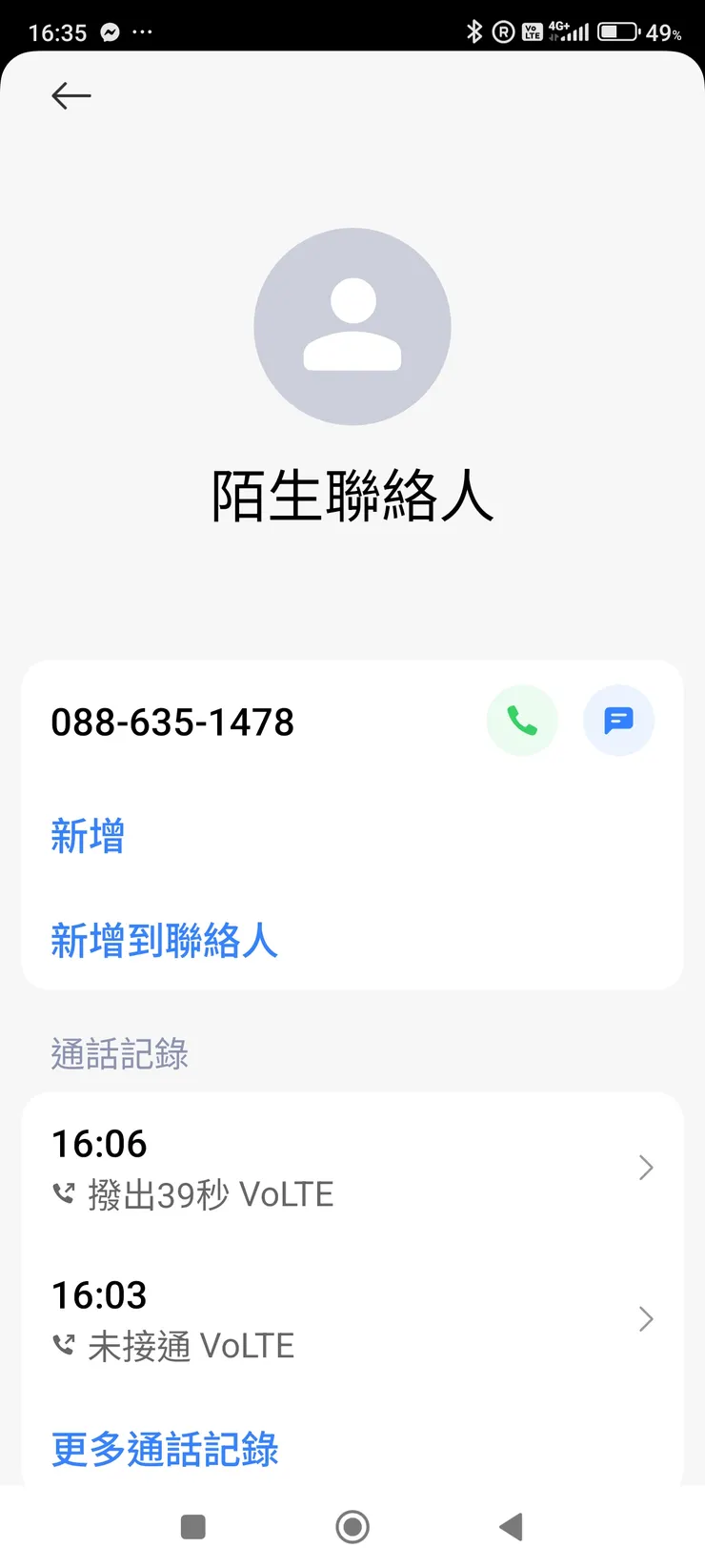Tap the ellipsis indicator in the status bar
The width and height of the screenshot is (705, 1568).
(143, 31)
